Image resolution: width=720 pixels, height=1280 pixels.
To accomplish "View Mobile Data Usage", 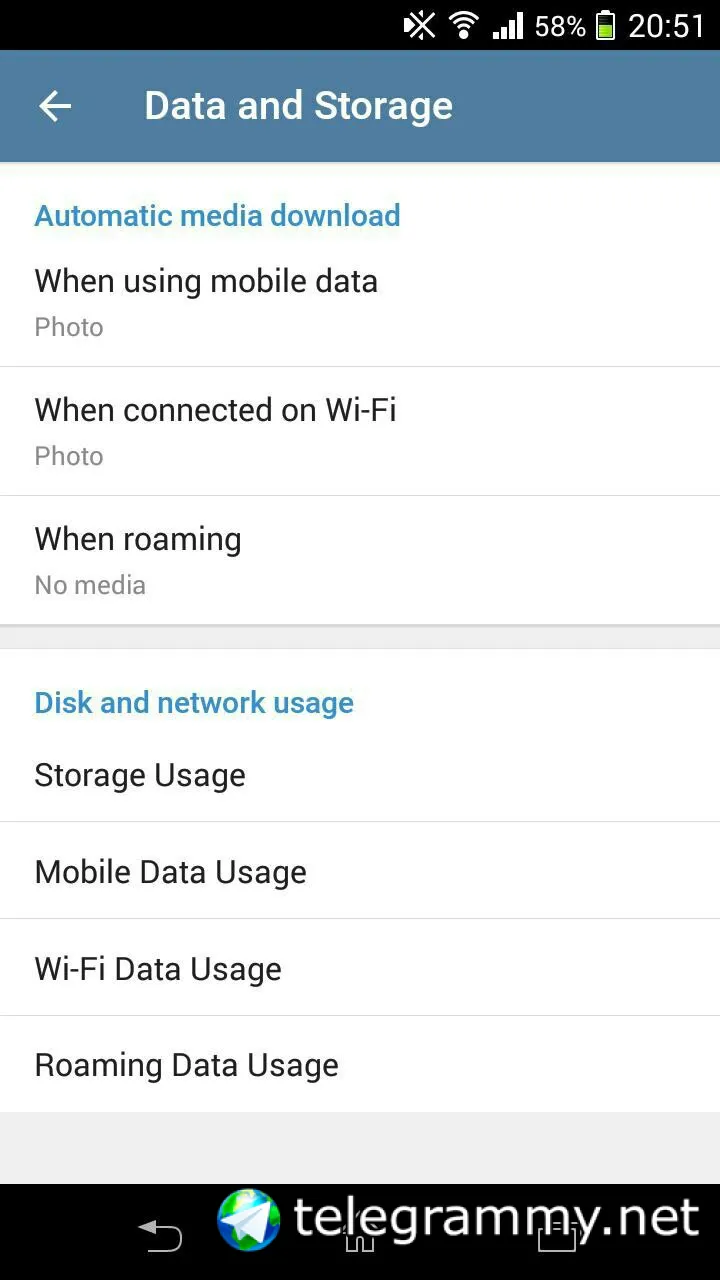I will click(360, 871).
